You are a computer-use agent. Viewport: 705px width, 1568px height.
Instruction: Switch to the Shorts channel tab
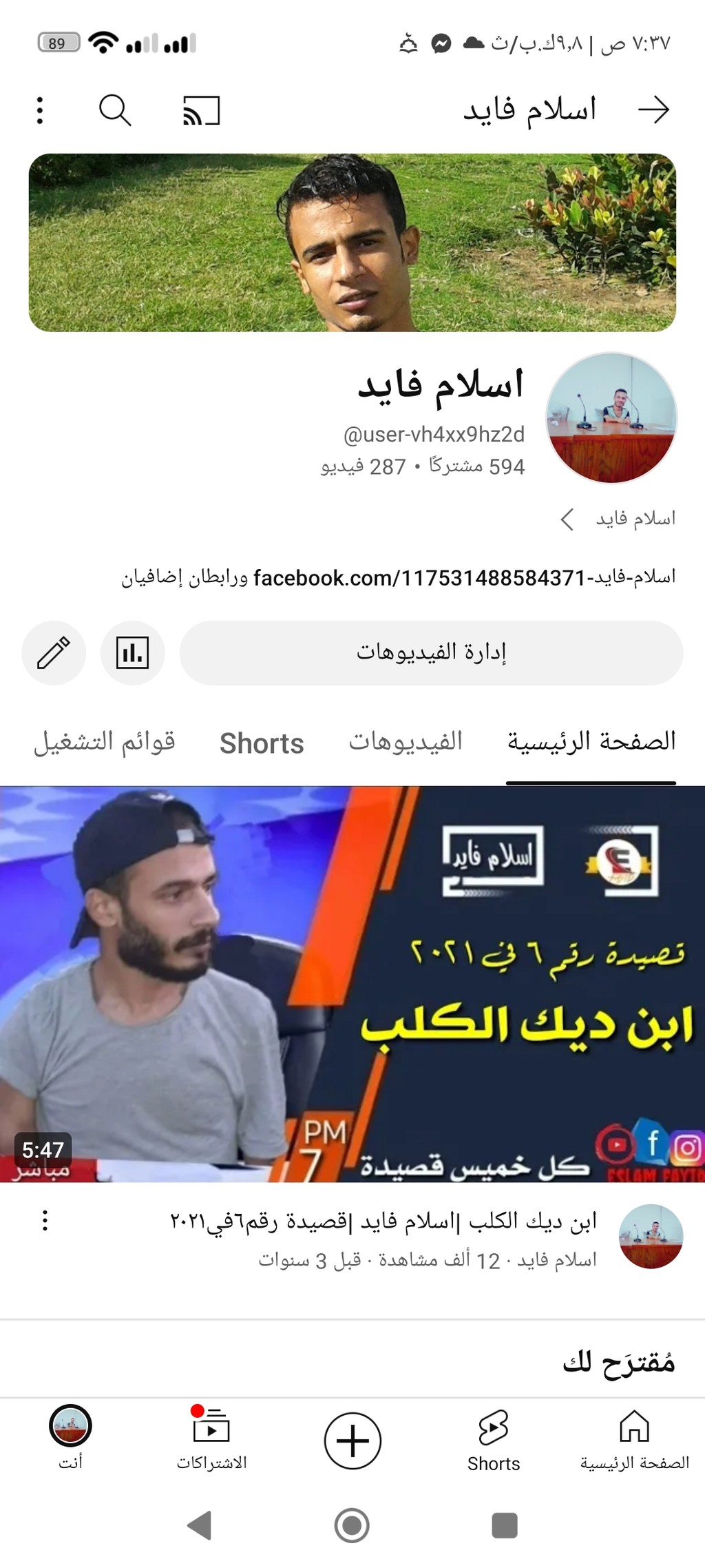click(x=262, y=743)
